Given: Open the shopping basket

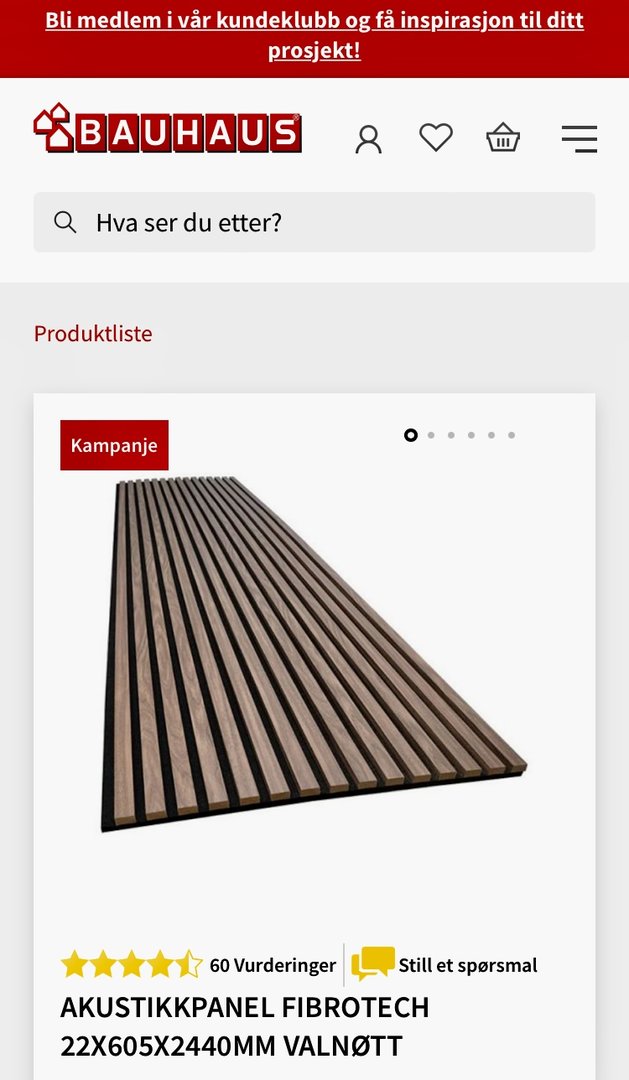Looking at the screenshot, I should [503, 137].
